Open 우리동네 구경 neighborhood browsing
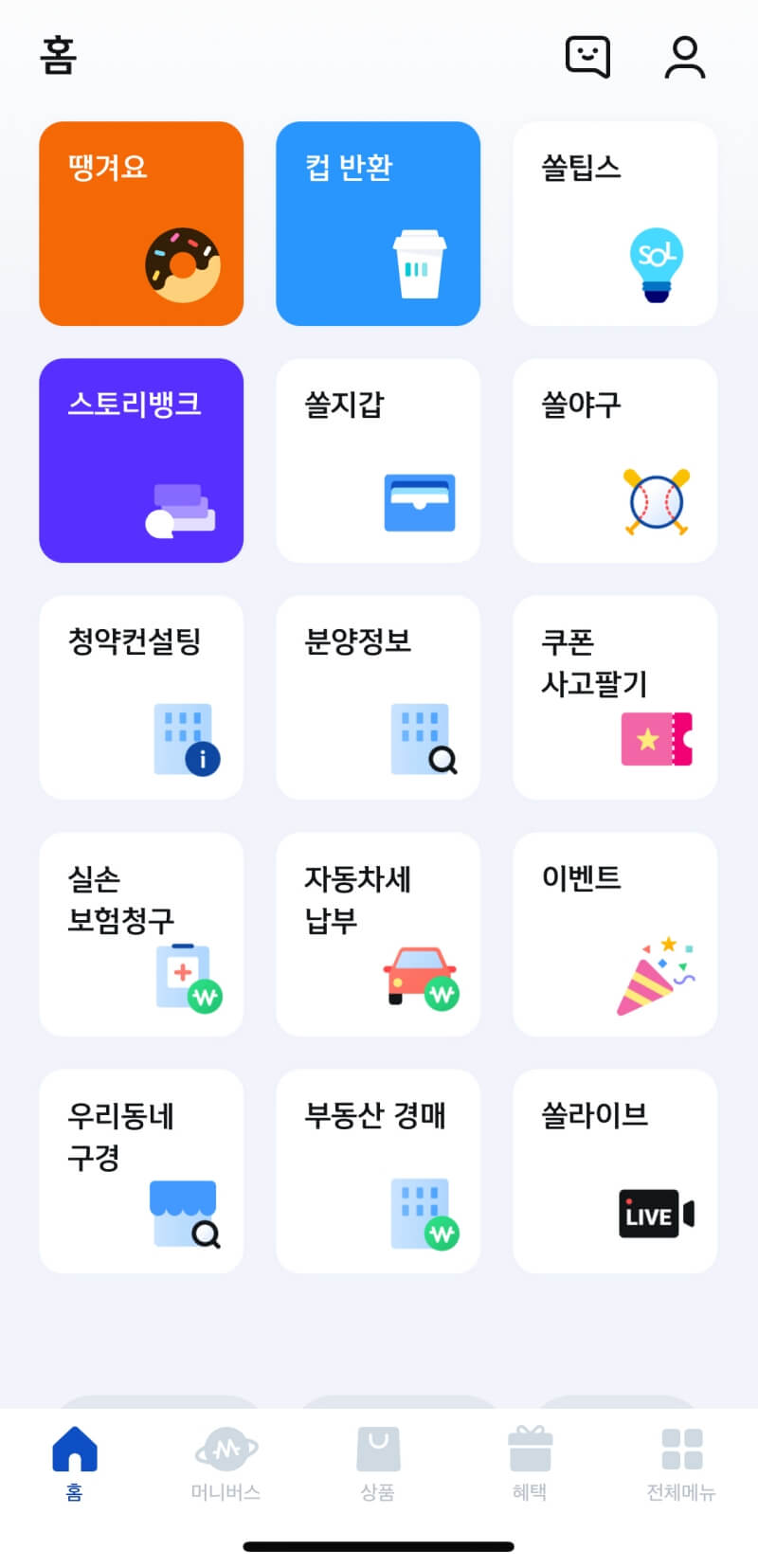 140,1170
